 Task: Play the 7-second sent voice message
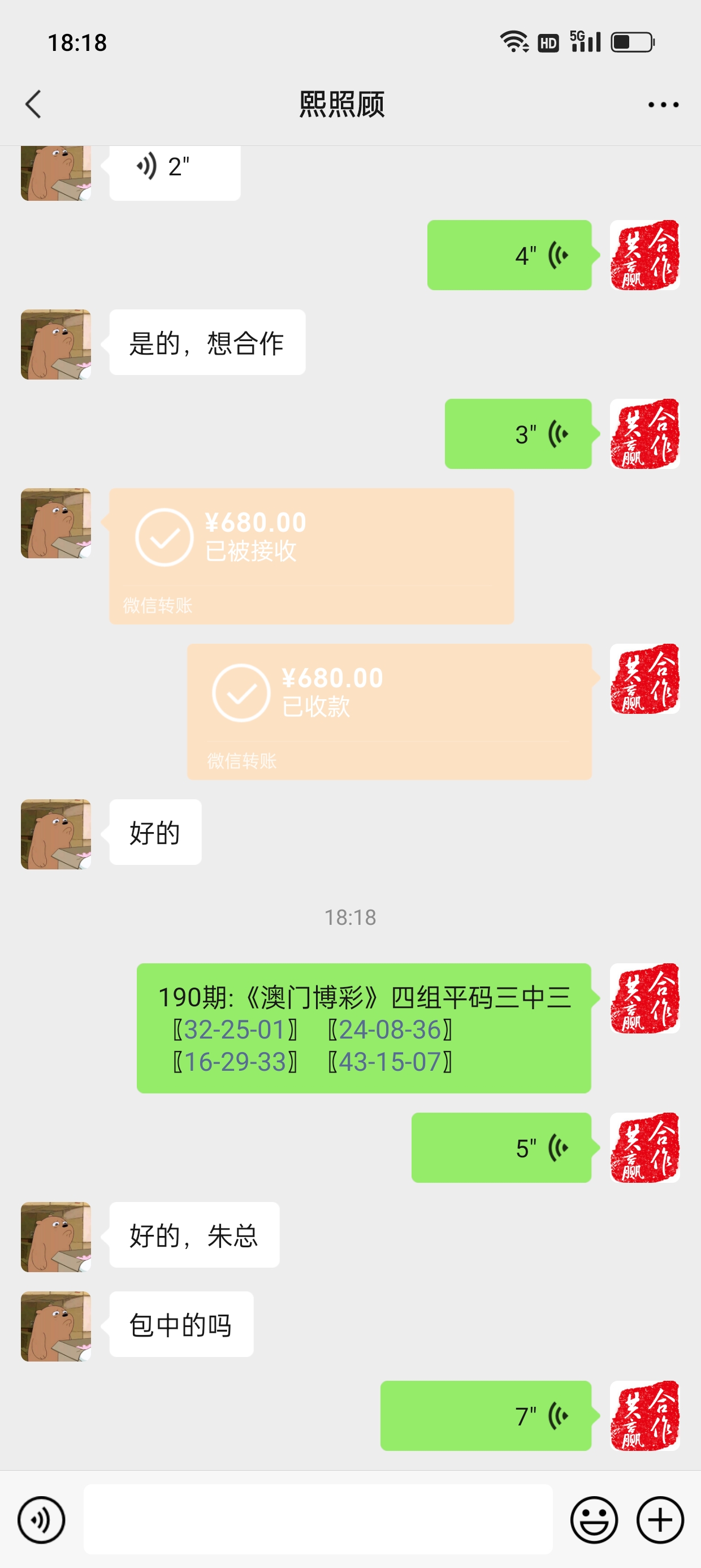[x=486, y=1415]
